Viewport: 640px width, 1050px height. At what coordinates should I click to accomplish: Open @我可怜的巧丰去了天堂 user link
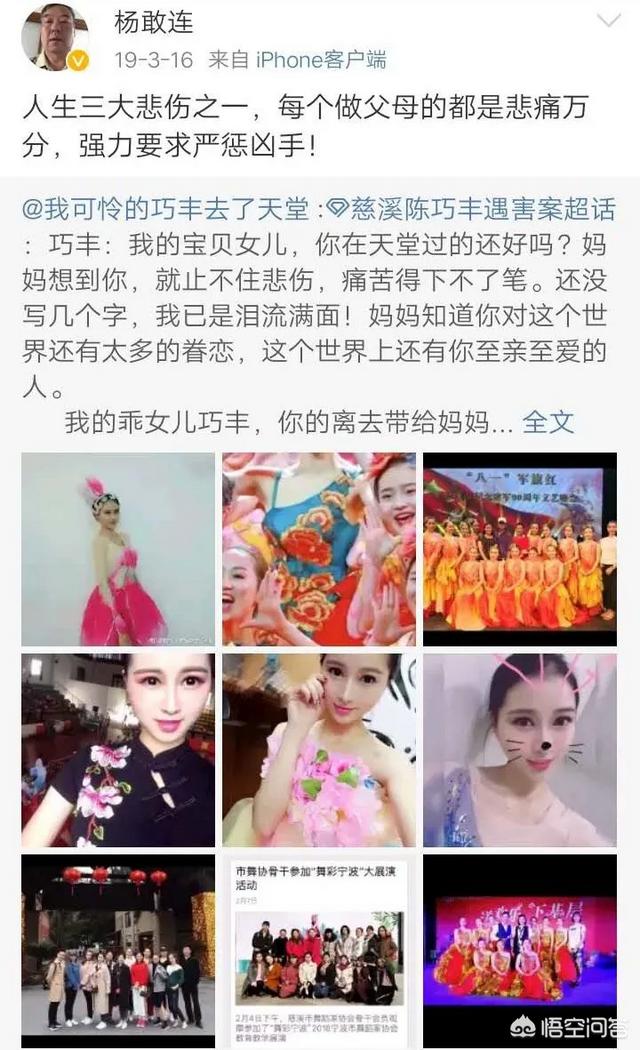(165, 209)
